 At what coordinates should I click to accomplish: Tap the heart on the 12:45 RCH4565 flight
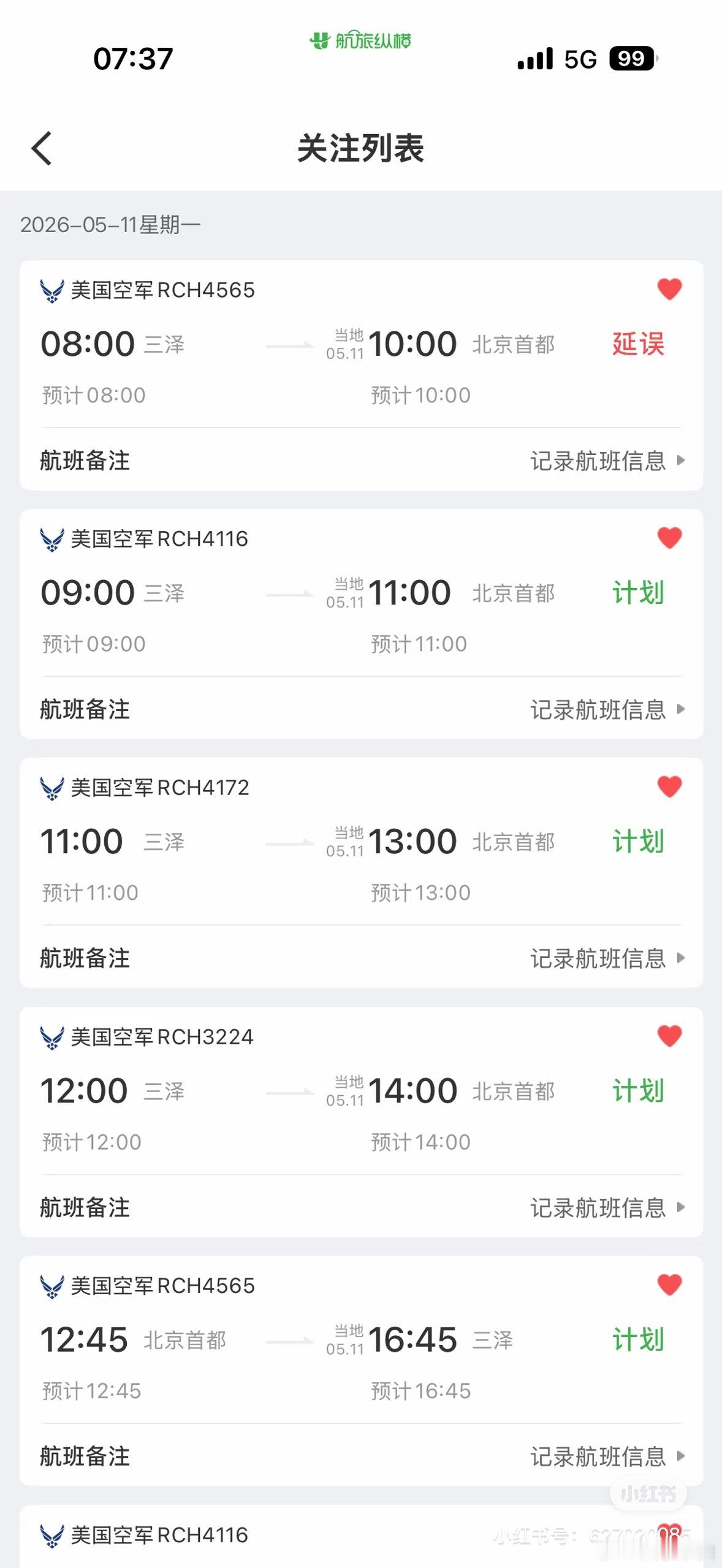tap(669, 1284)
